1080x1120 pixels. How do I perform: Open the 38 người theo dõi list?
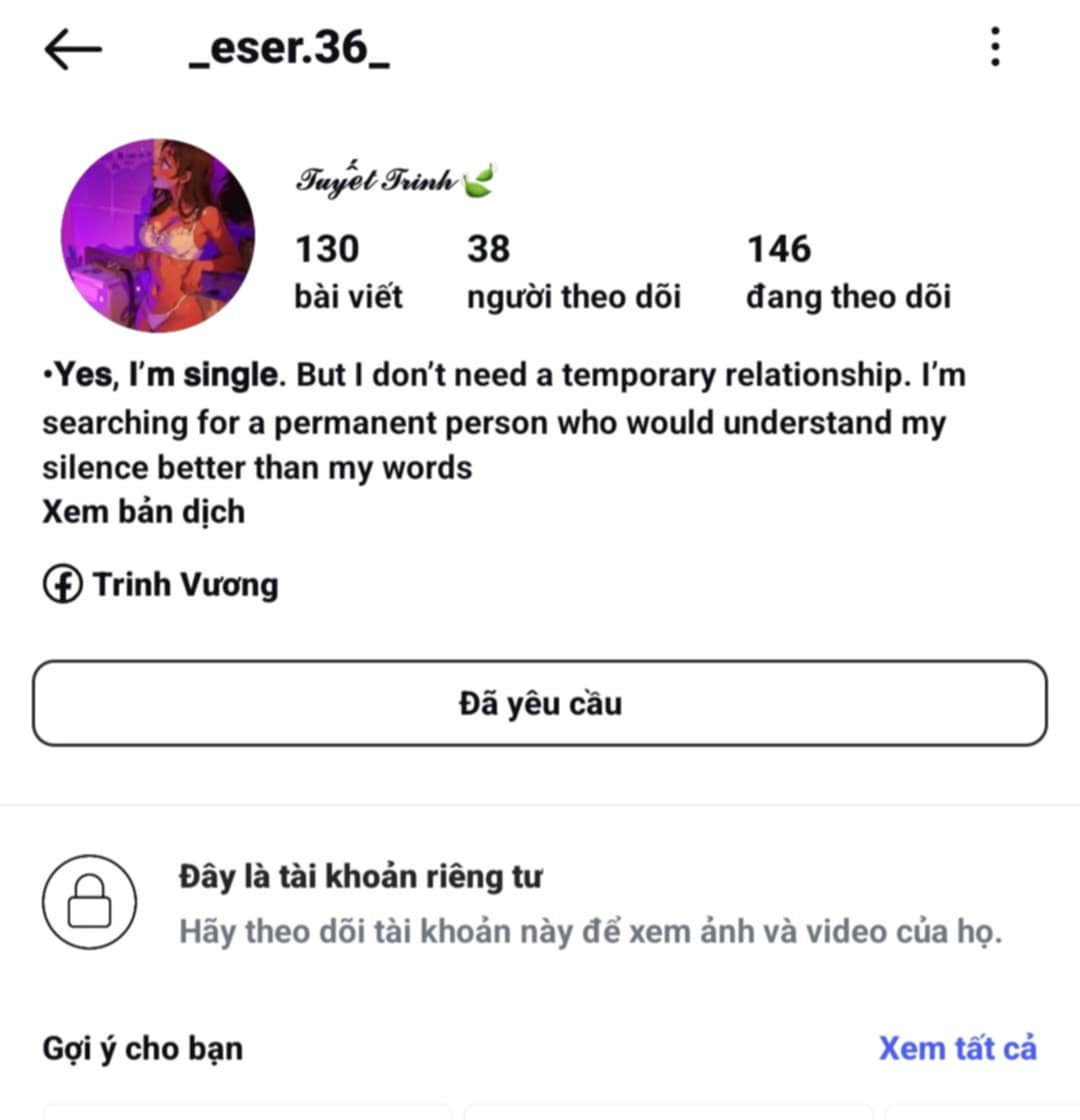[x=573, y=272]
